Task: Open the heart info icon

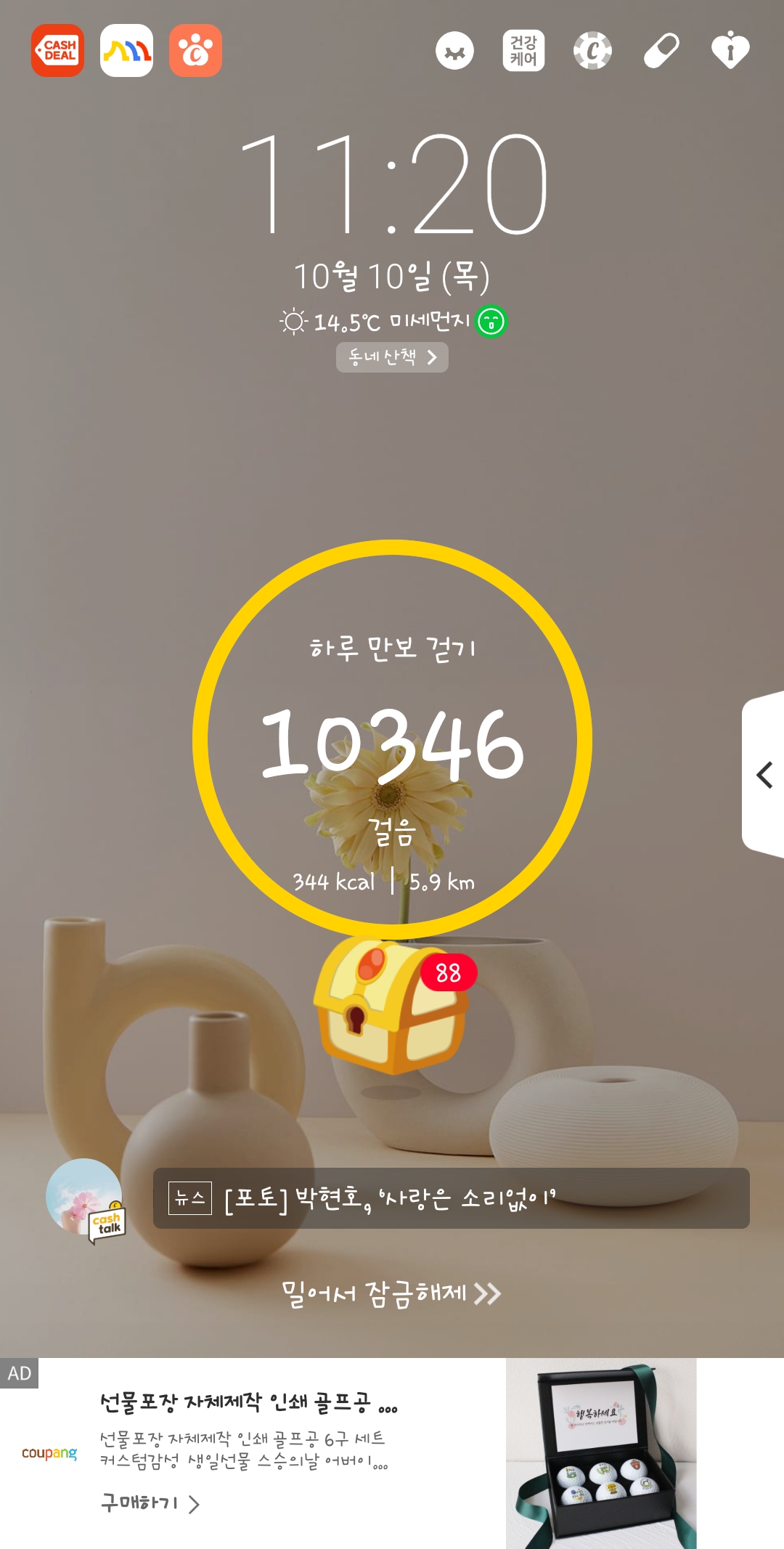Action: click(730, 51)
